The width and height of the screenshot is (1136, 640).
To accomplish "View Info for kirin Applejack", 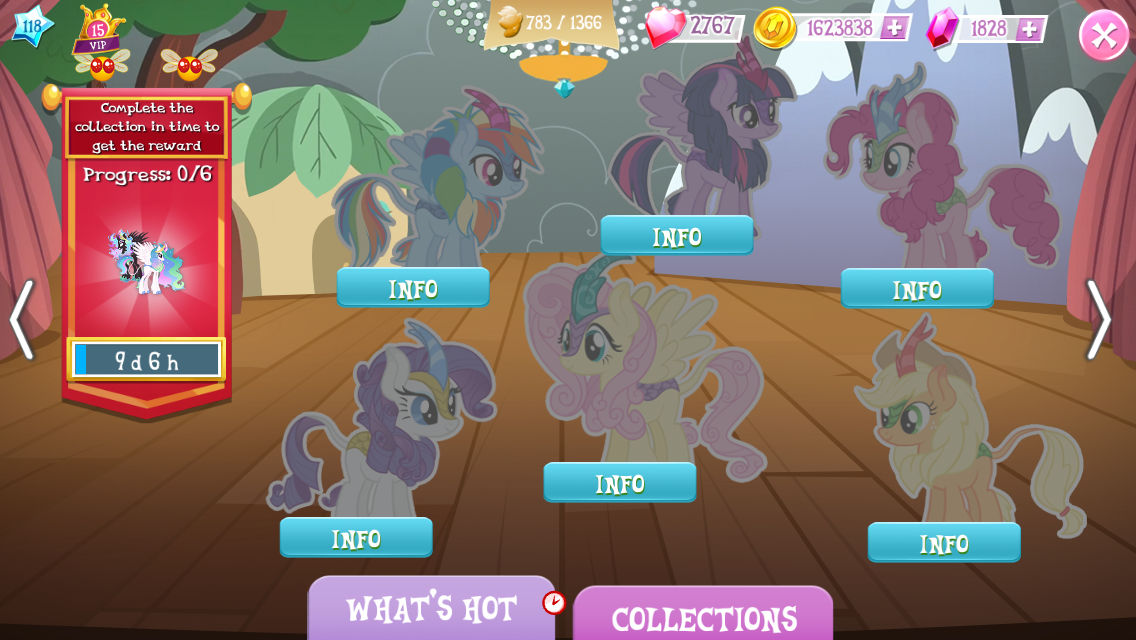I will click(944, 543).
